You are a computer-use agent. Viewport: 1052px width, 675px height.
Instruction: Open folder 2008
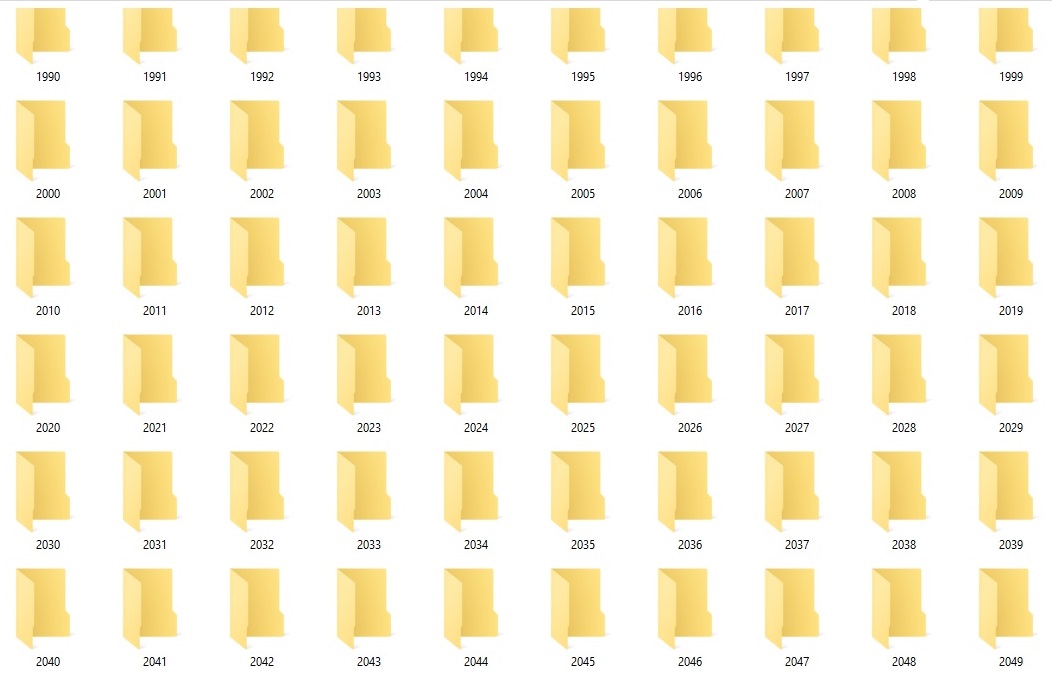(x=900, y=140)
